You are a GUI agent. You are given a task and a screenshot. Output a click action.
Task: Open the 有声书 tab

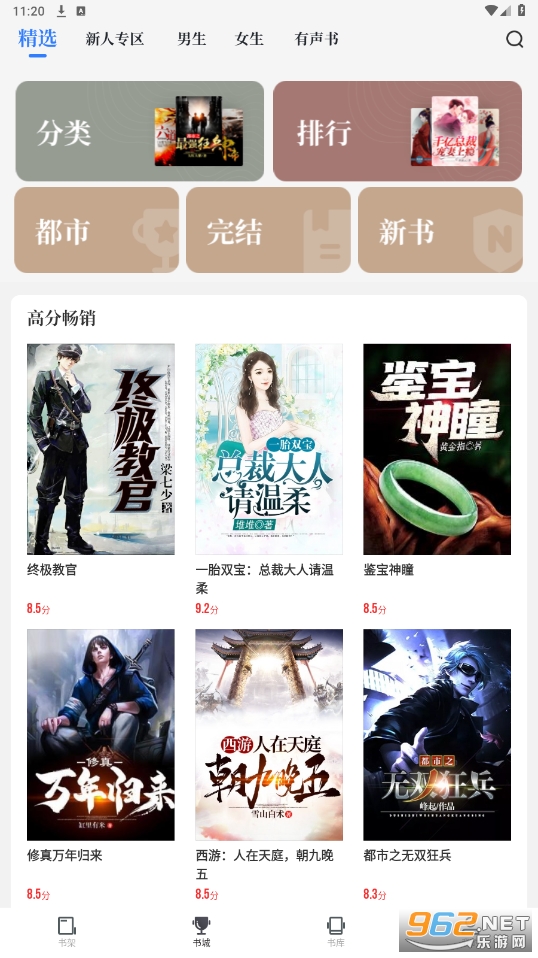pos(316,39)
